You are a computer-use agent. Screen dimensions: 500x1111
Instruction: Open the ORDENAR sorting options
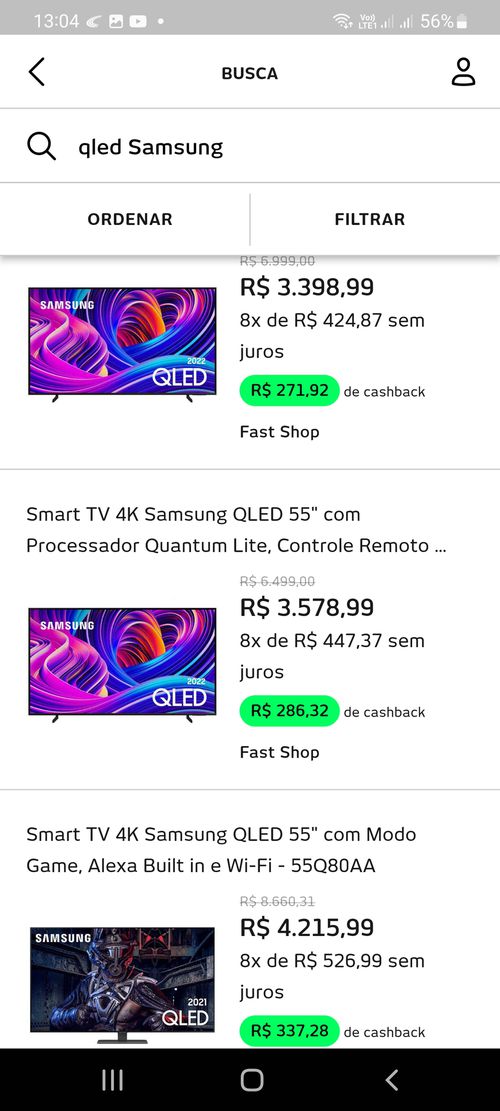tap(130, 219)
